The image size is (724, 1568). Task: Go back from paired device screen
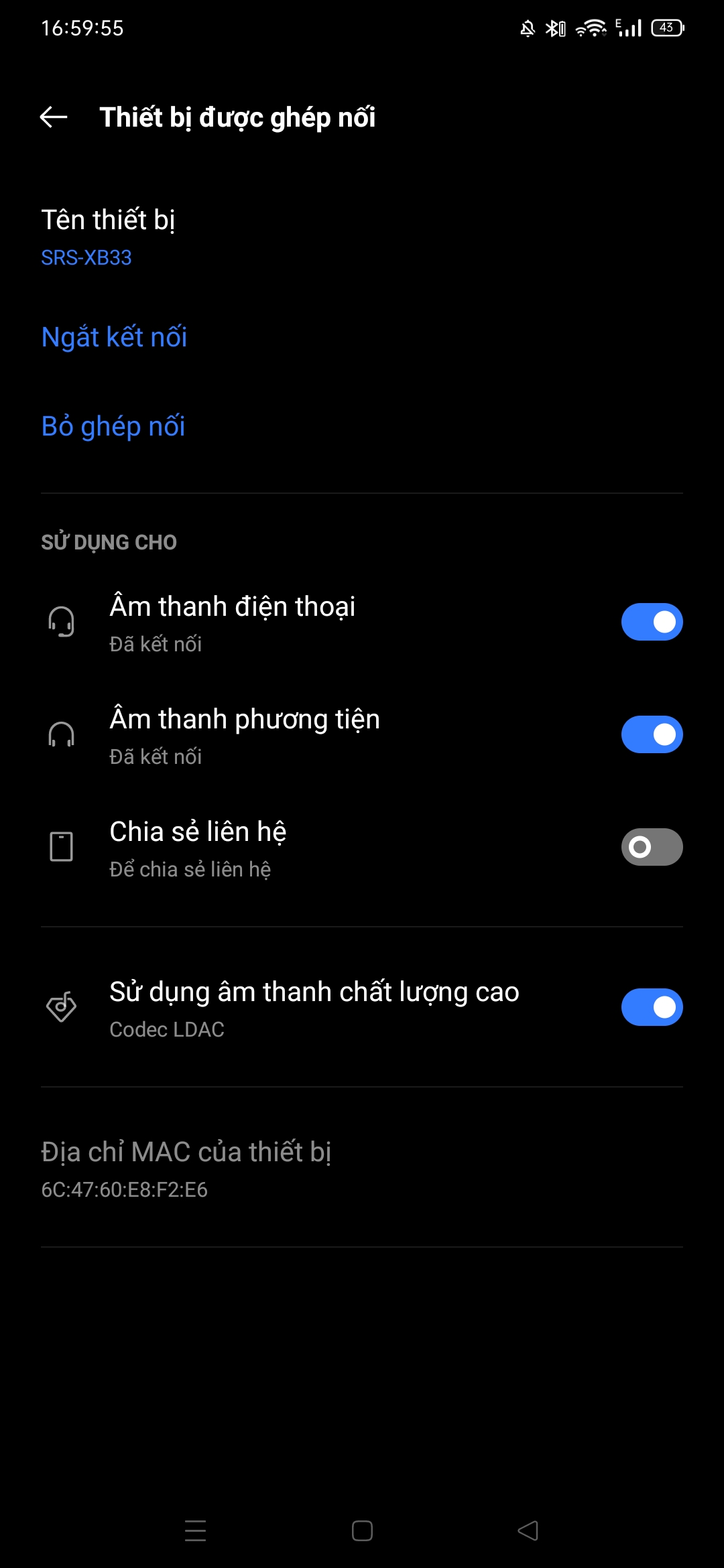[54, 117]
